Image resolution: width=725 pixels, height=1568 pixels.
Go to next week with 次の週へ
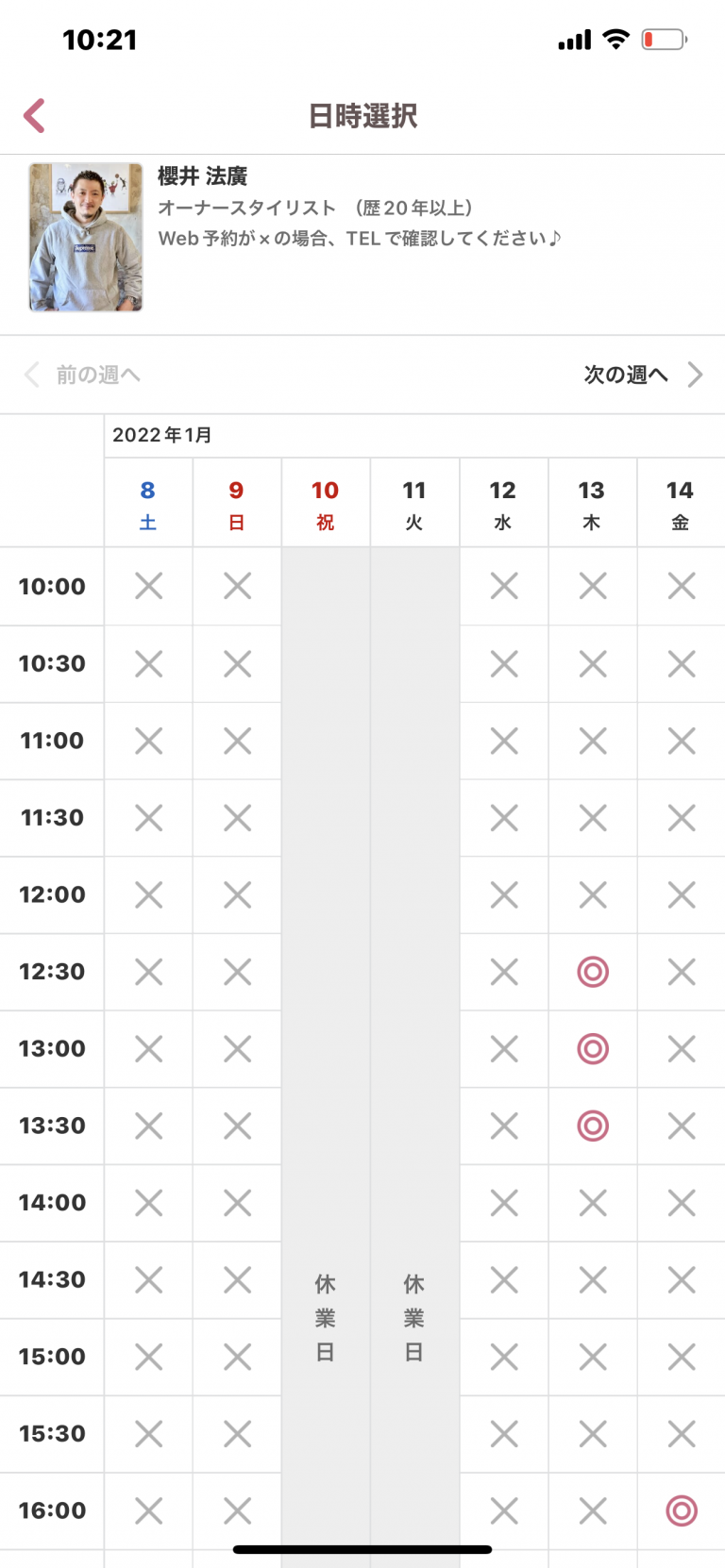tap(643, 375)
